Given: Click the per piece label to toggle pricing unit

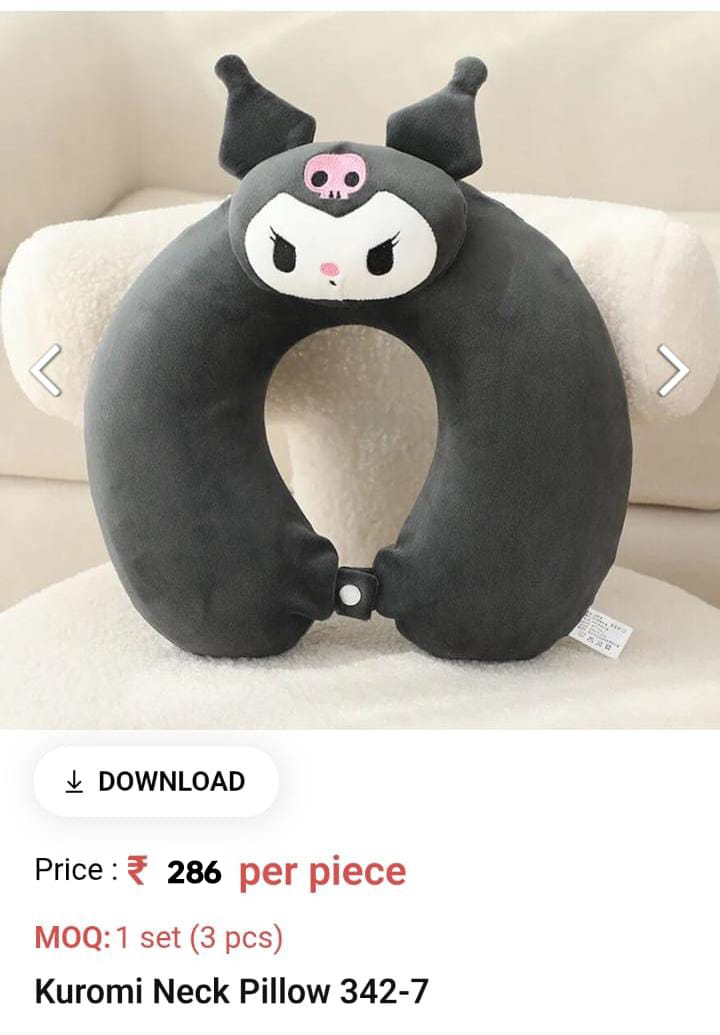Looking at the screenshot, I should [320, 871].
